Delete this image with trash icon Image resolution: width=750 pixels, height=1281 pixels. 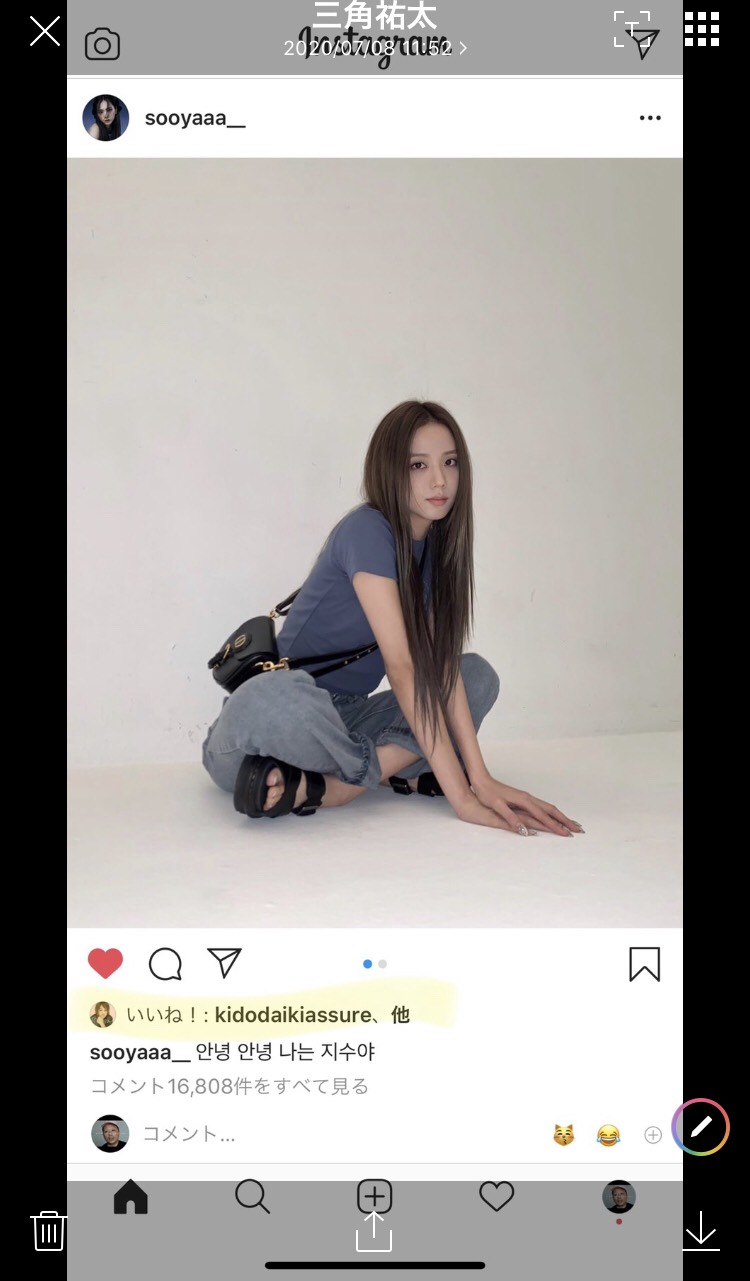click(x=49, y=1230)
